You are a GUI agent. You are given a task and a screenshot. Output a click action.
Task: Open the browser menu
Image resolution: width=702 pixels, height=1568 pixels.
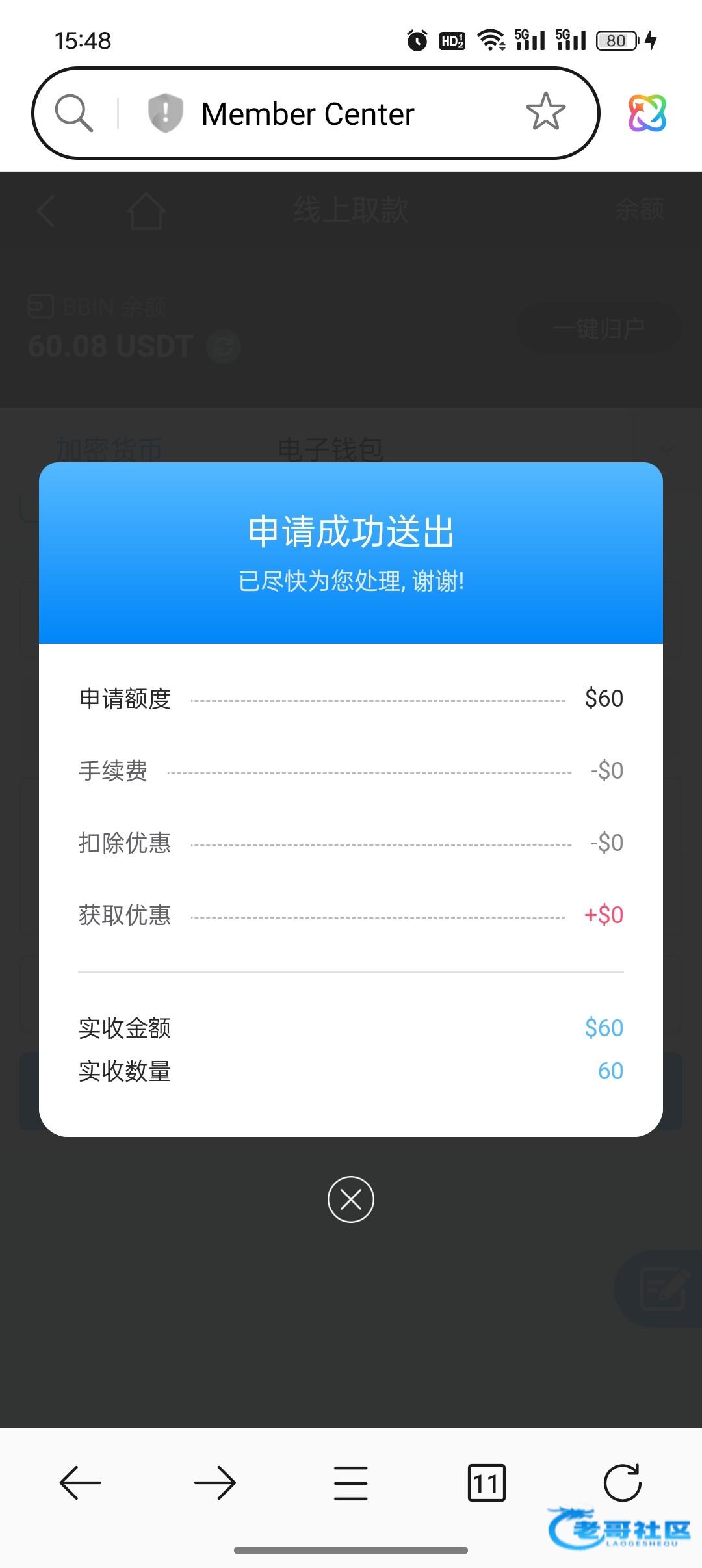point(350,1483)
